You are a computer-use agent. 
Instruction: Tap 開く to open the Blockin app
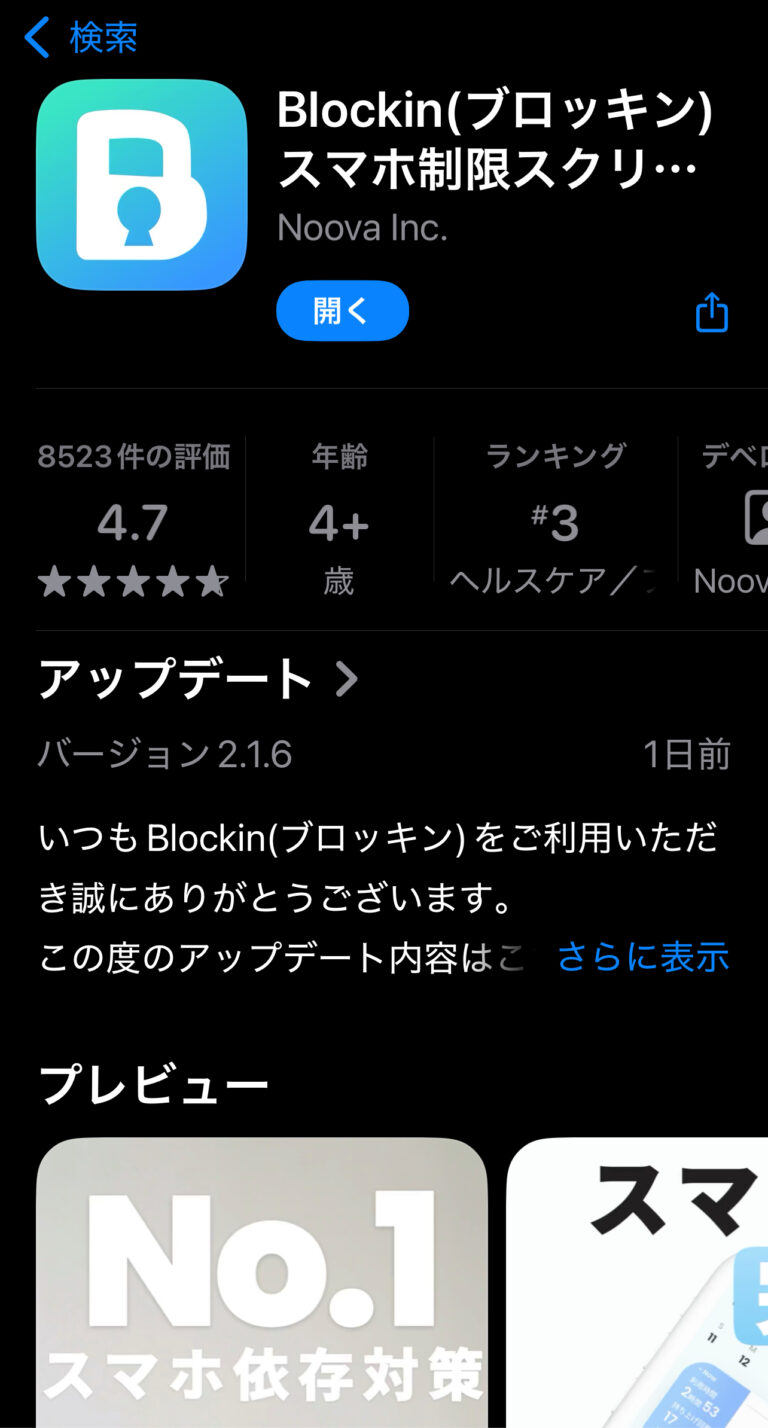[342, 311]
